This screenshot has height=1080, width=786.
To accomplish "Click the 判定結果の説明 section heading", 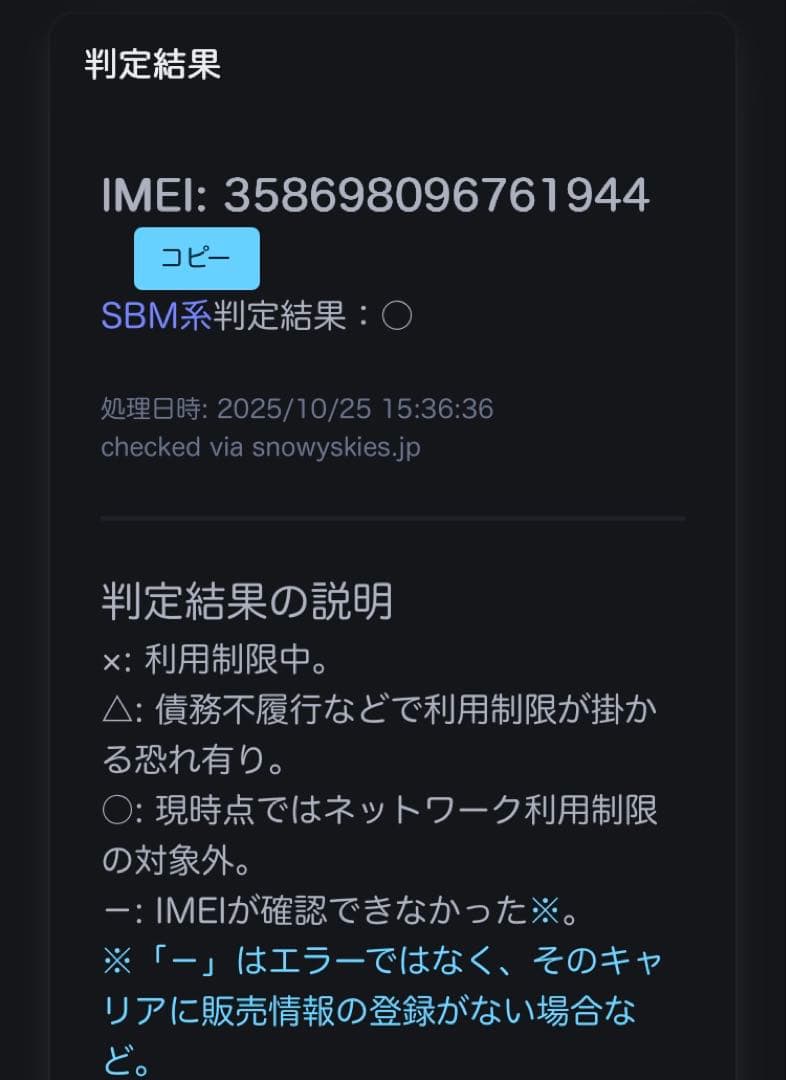I will pyautogui.click(x=245, y=602).
